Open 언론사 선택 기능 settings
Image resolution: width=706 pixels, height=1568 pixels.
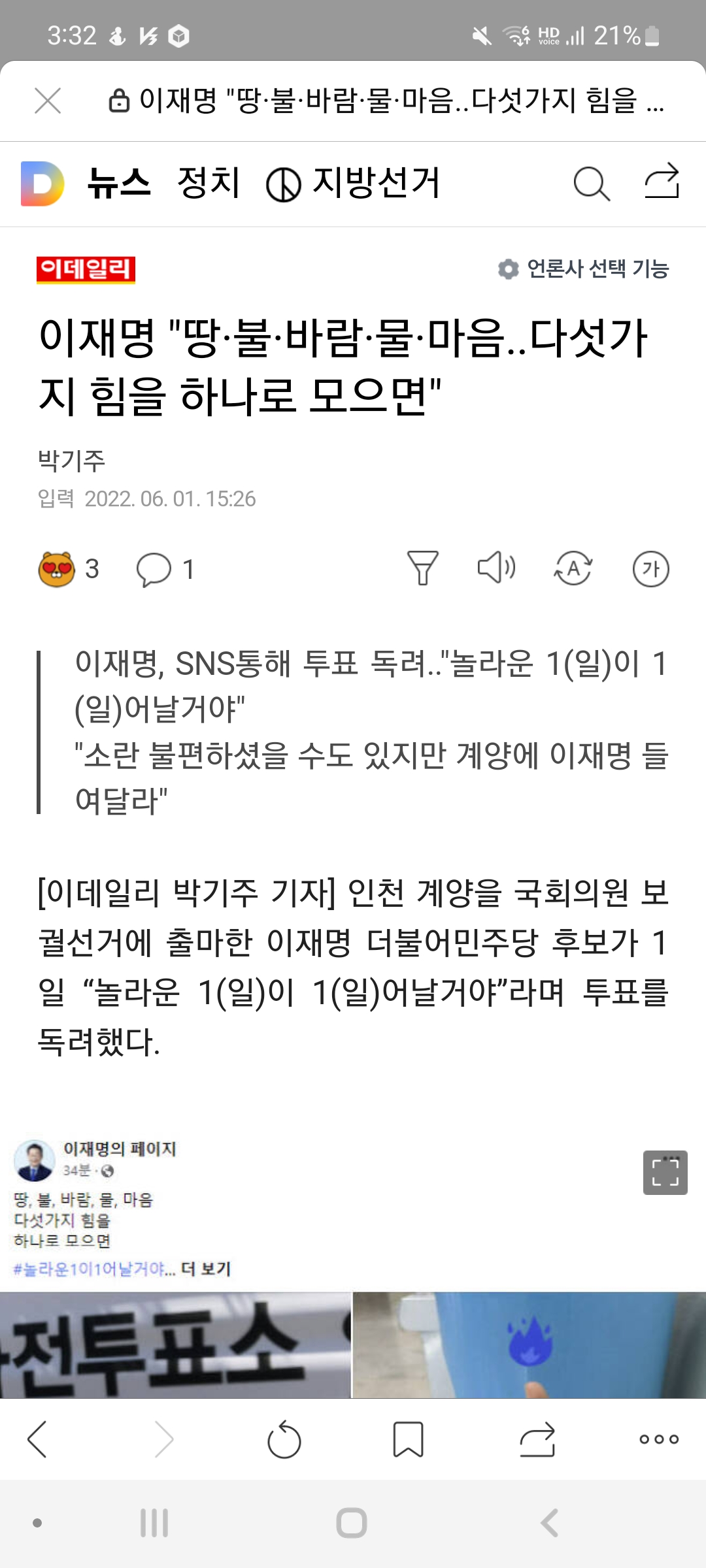(583, 269)
